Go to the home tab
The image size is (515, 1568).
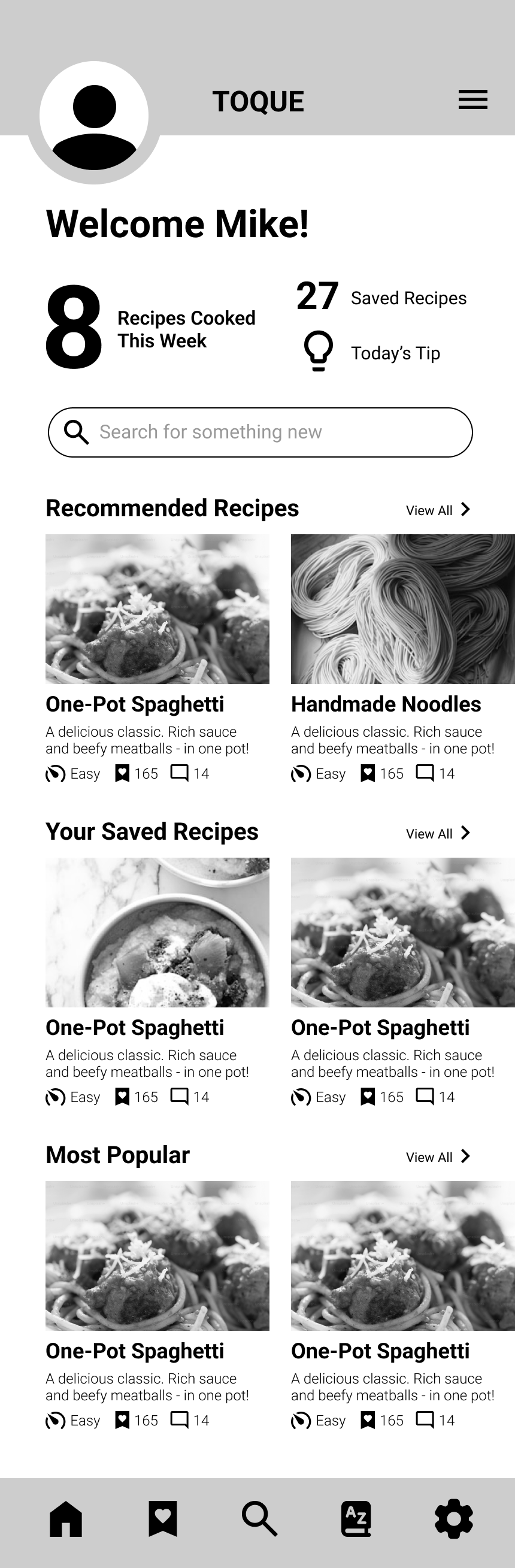[66, 1519]
